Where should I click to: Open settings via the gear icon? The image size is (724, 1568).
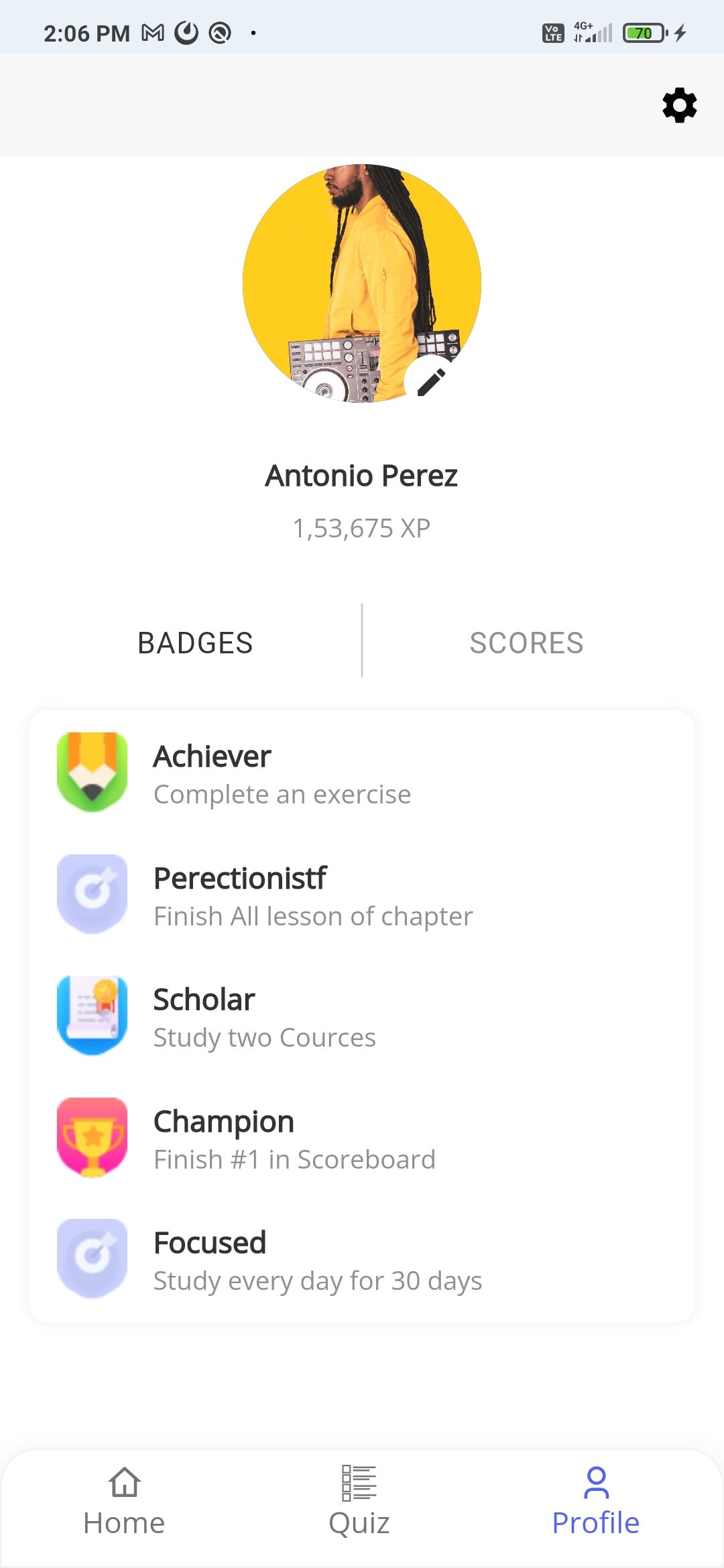pos(679,105)
